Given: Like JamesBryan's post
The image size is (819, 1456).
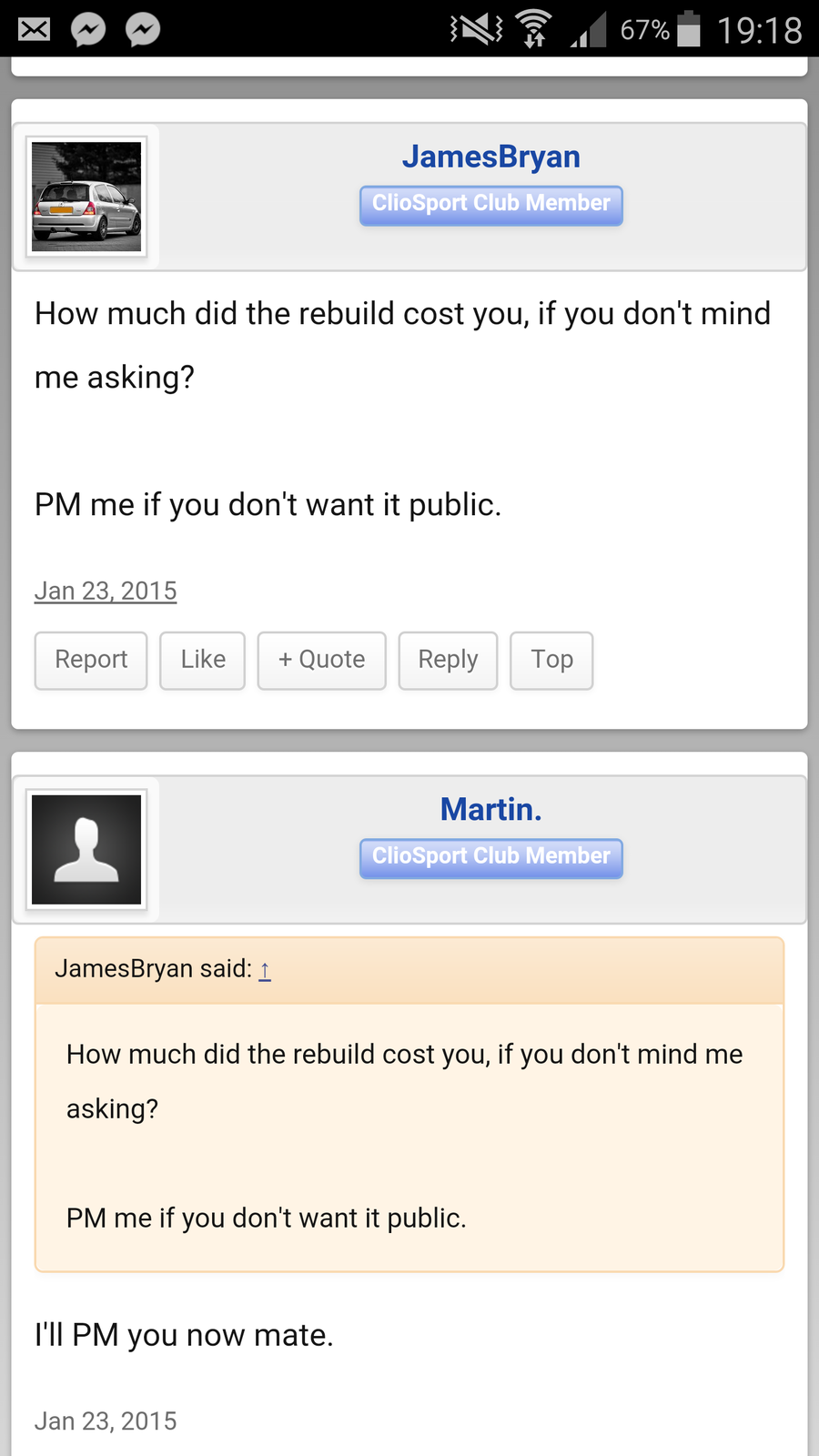Looking at the screenshot, I should (202, 660).
